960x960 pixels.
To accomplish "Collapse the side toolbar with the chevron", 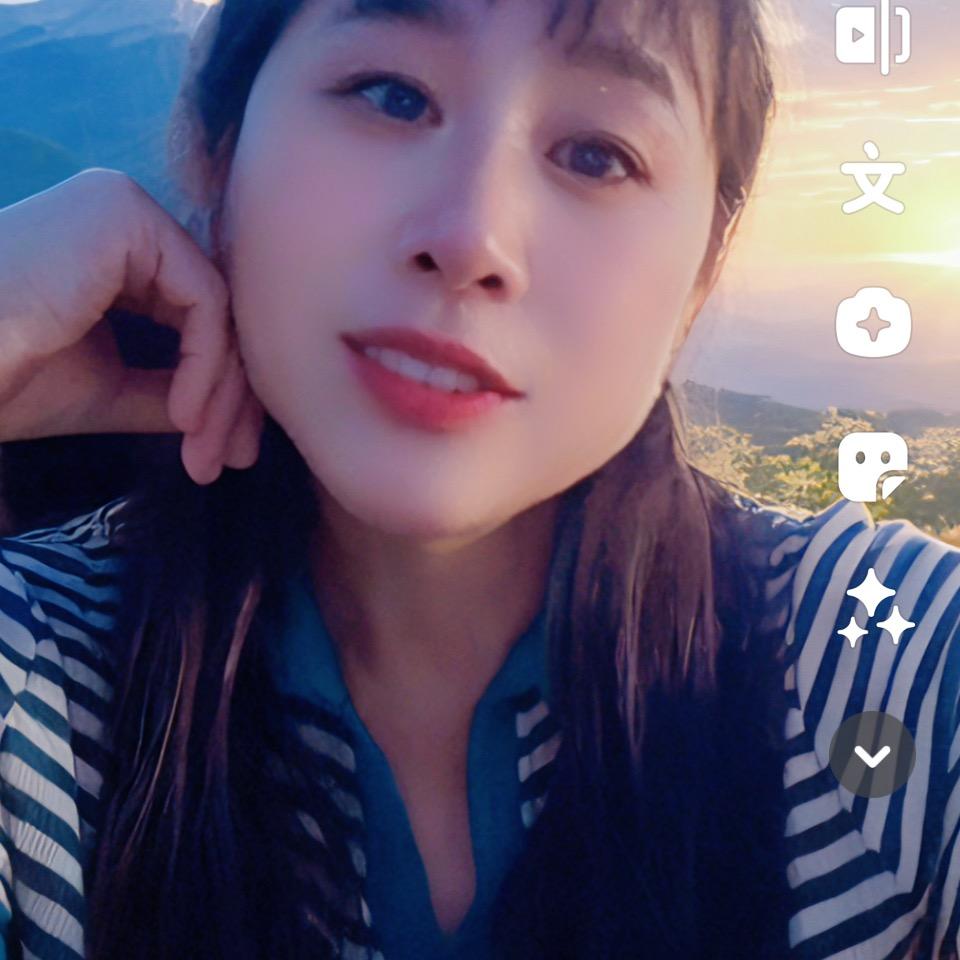I will tap(873, 755).
